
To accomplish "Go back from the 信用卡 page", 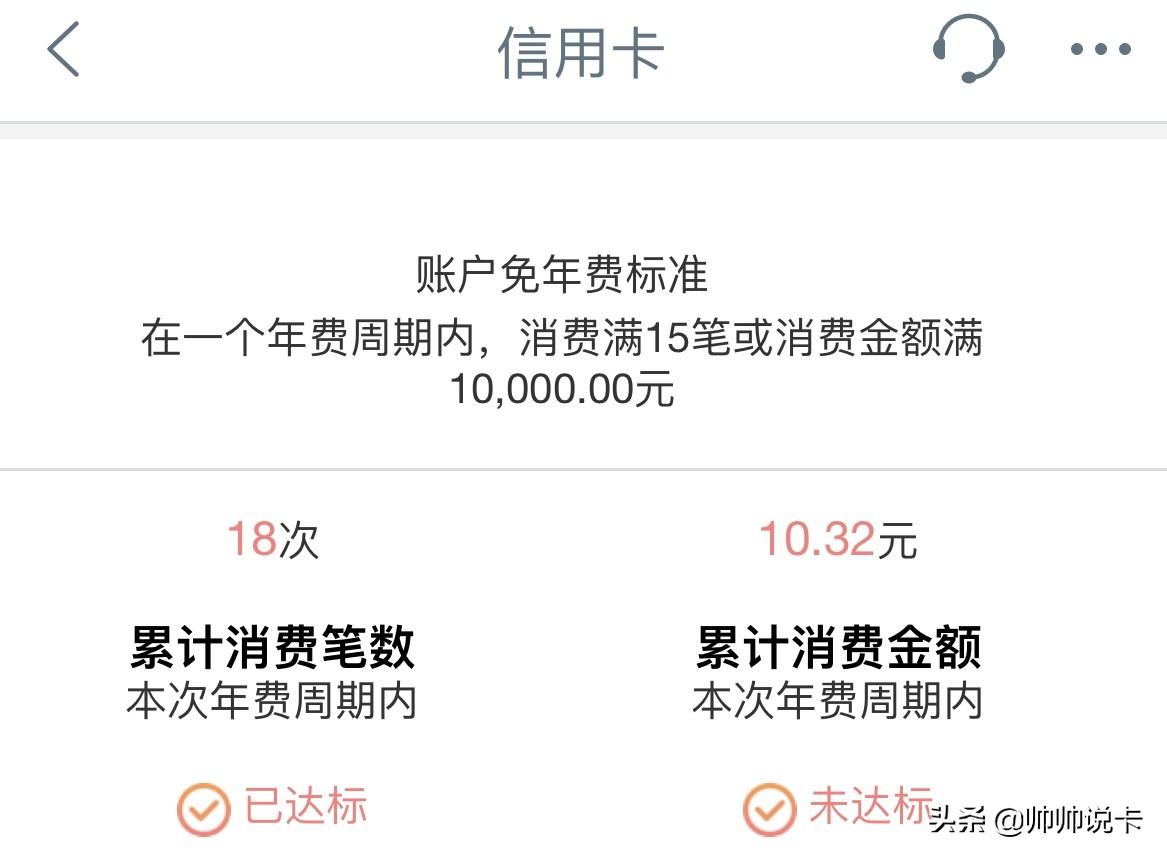I will pyautogui.click(x=63, y=50).
